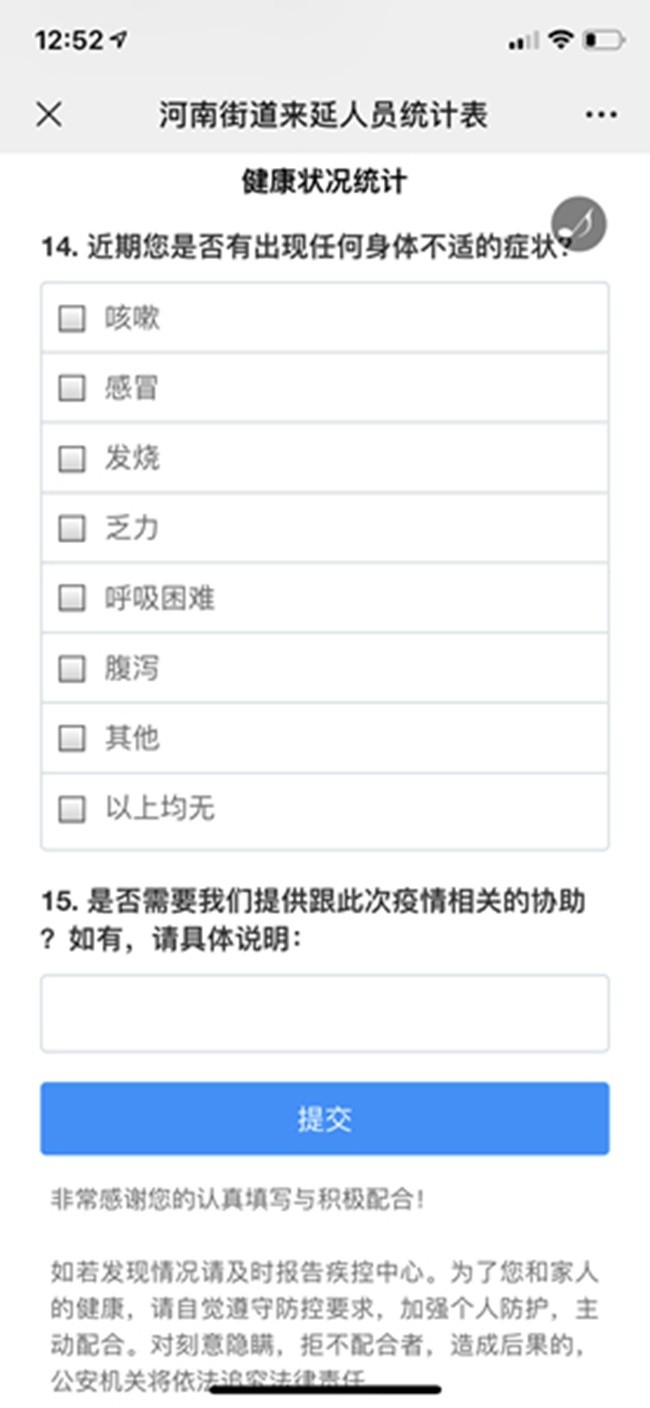This screenshot has width=650, height=1408.
Task: Select the 感冒 checkbox
Action: tap(72, 389)
